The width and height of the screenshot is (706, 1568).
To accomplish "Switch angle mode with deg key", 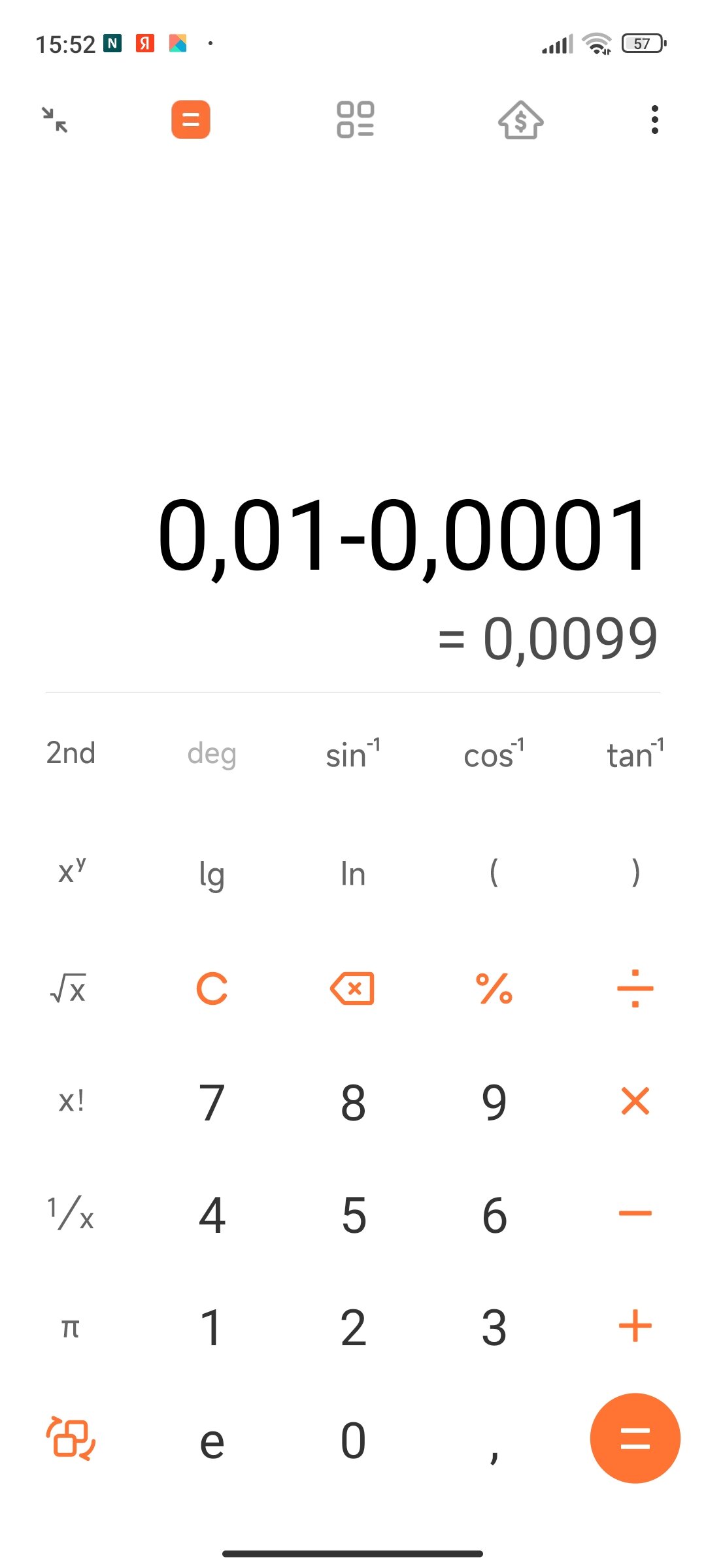I will [x=212, y=755].
